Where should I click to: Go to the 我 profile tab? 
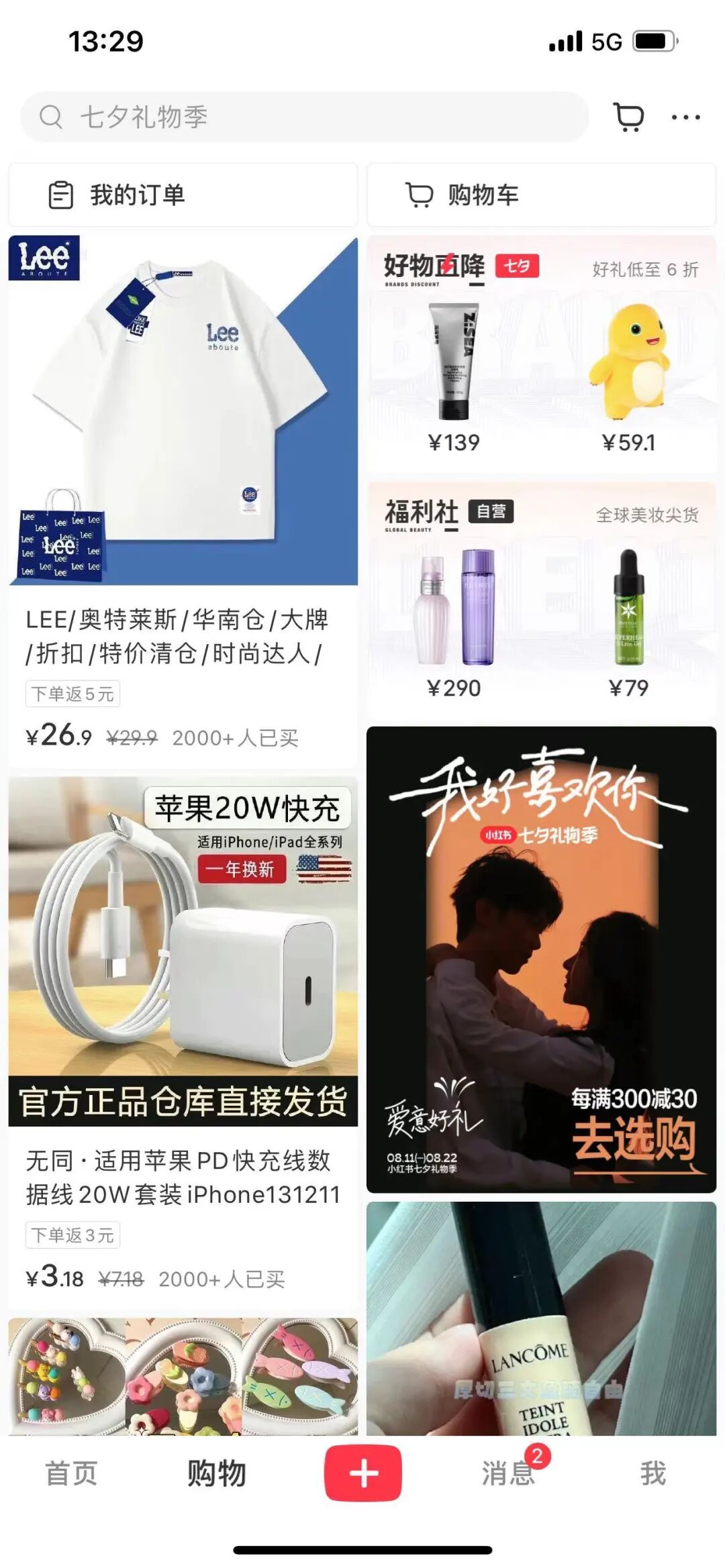click(x=652, y=1474)
